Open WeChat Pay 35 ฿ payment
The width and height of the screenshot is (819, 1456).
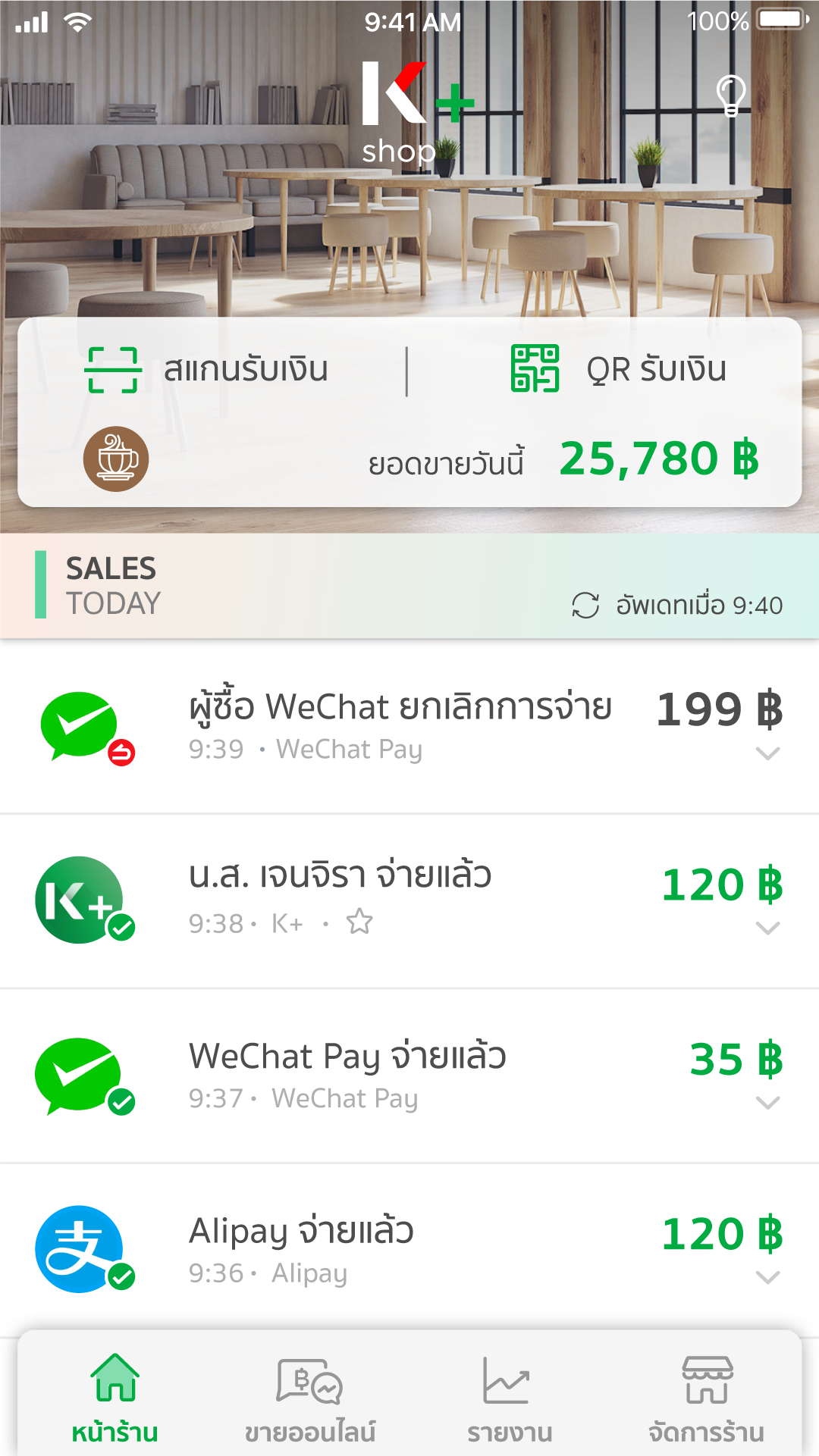pos(409,1076)
